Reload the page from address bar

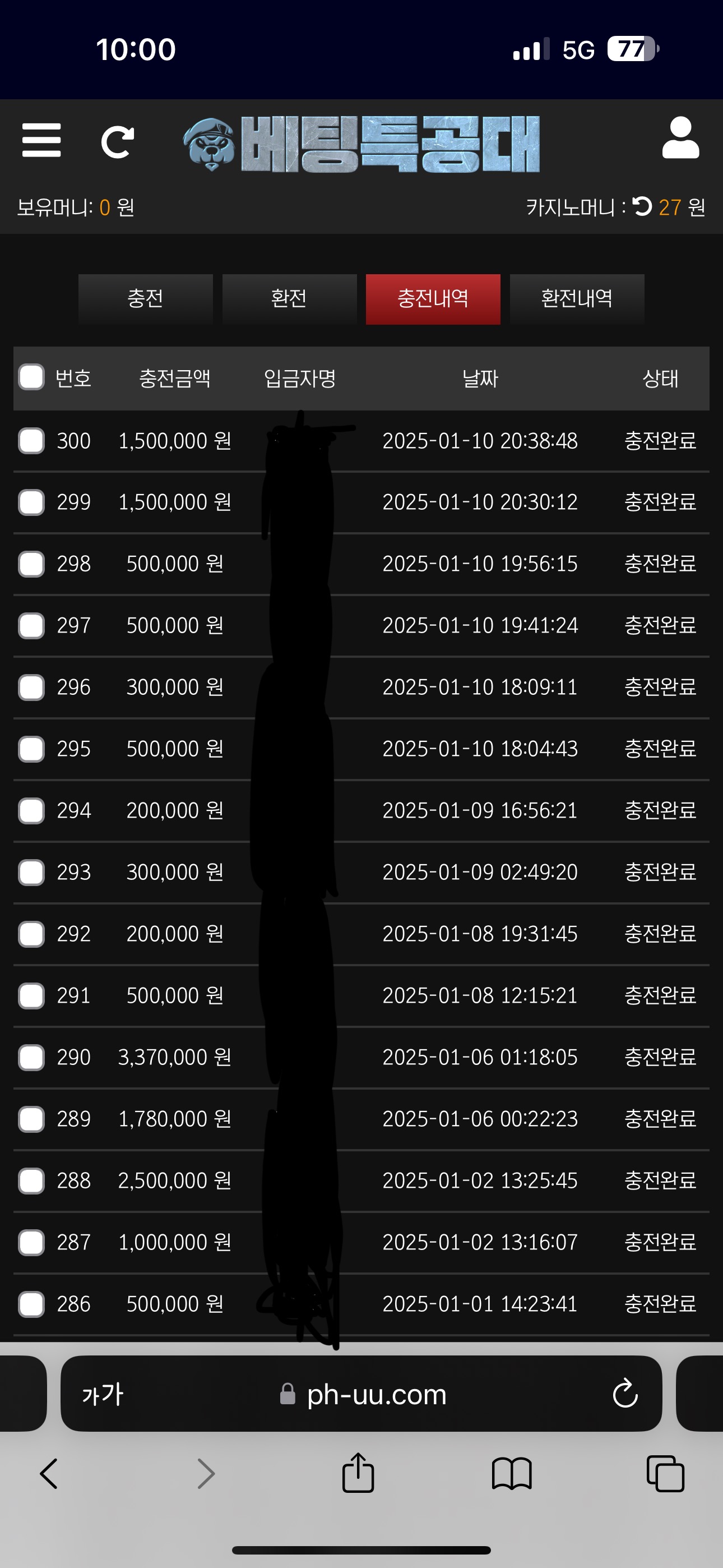pyautogui.click(x=625, y=1393)
